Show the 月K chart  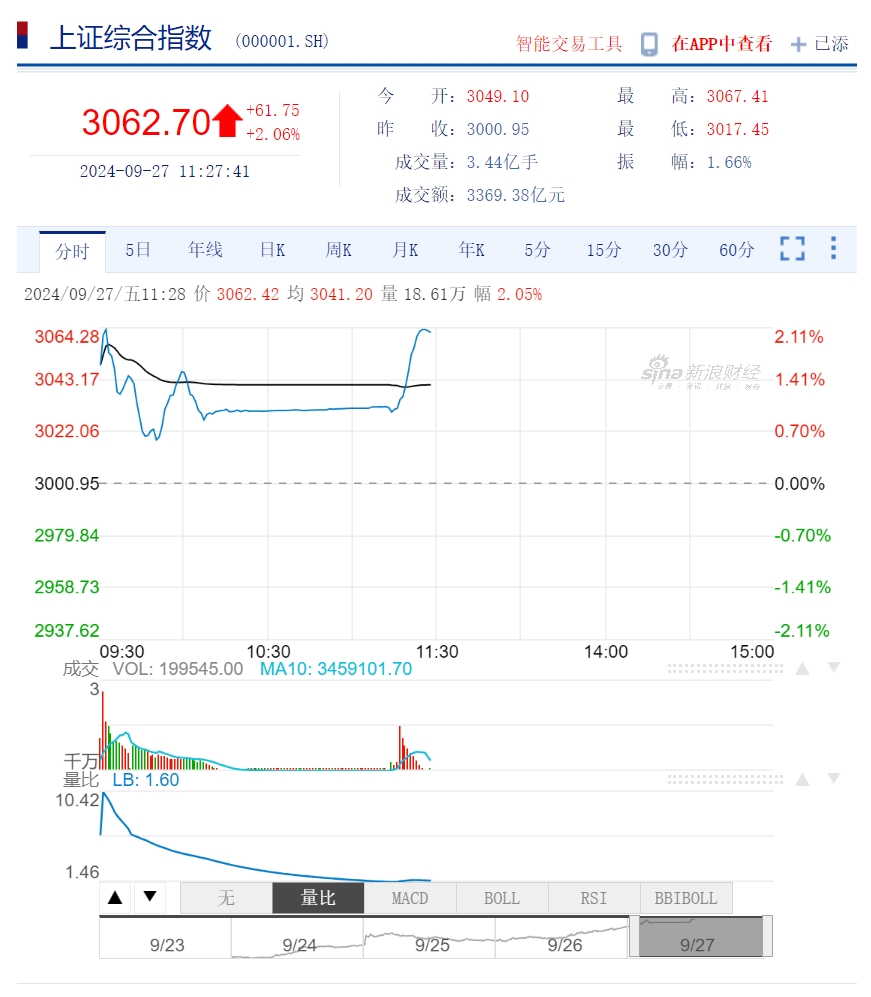coord(405,250)
